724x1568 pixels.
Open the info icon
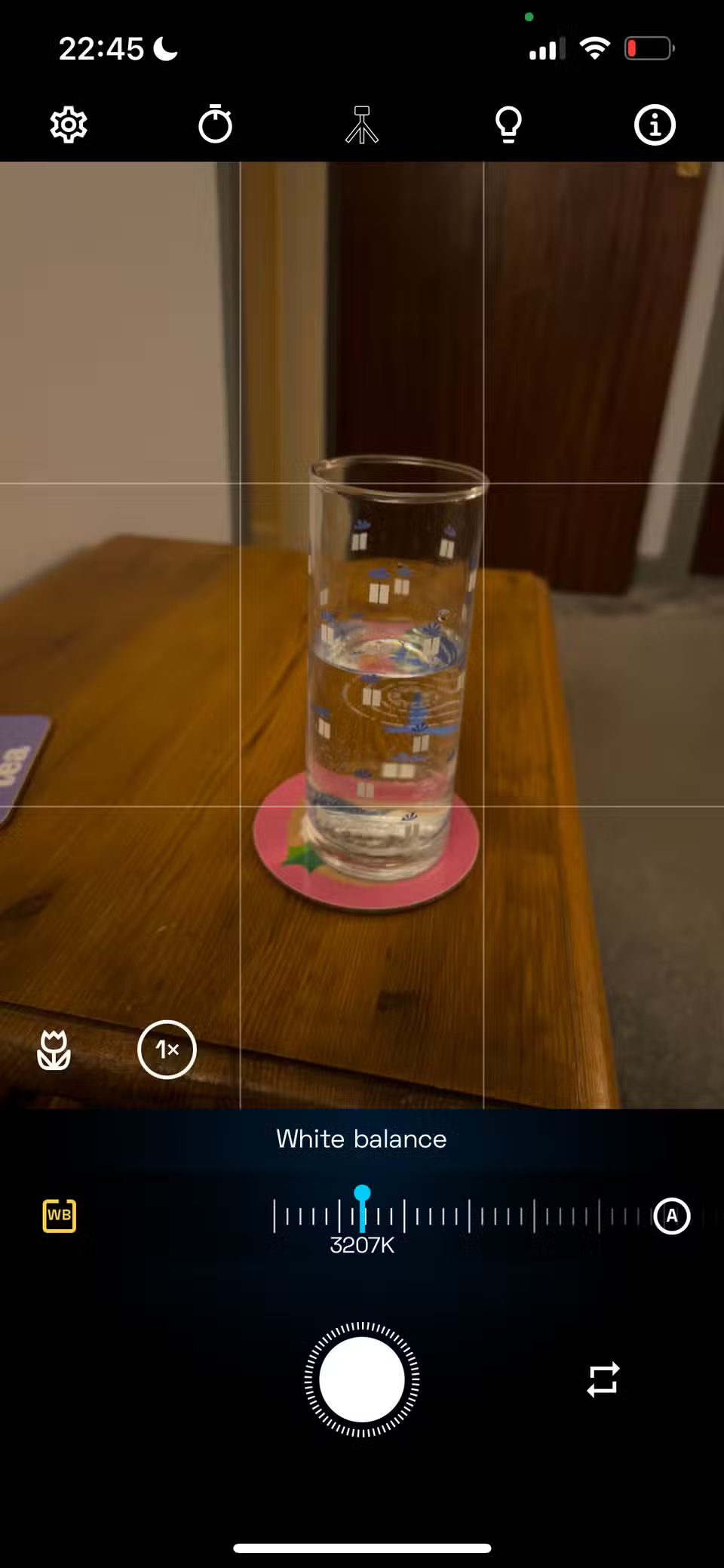[x=654, y=125]
